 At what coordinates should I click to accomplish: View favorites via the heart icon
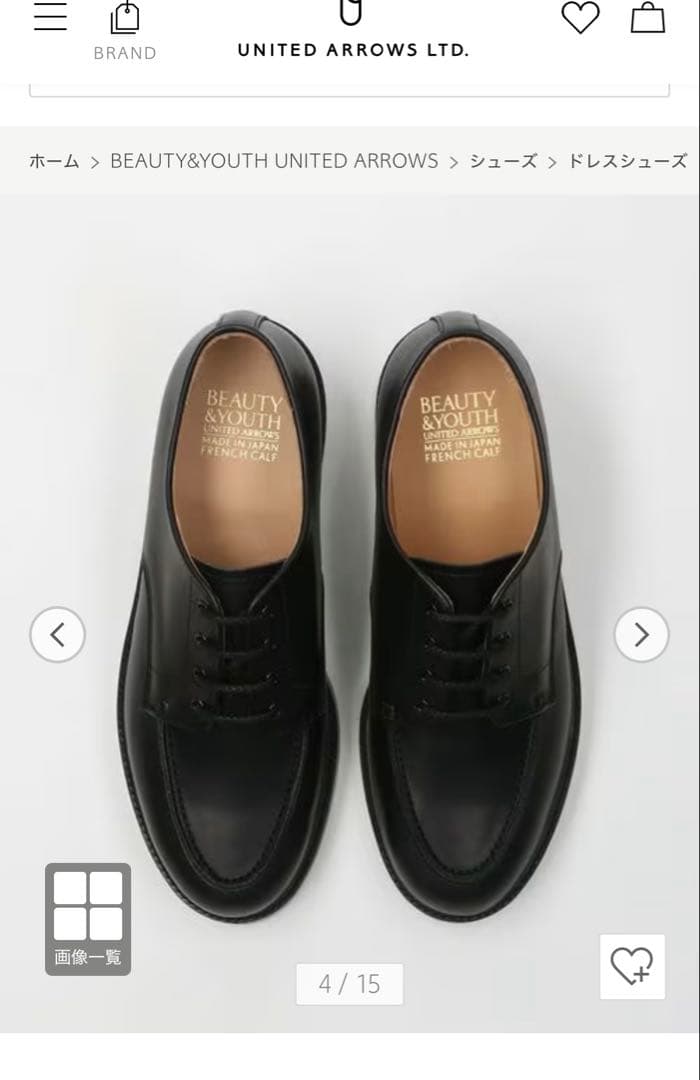pos(580,17)
